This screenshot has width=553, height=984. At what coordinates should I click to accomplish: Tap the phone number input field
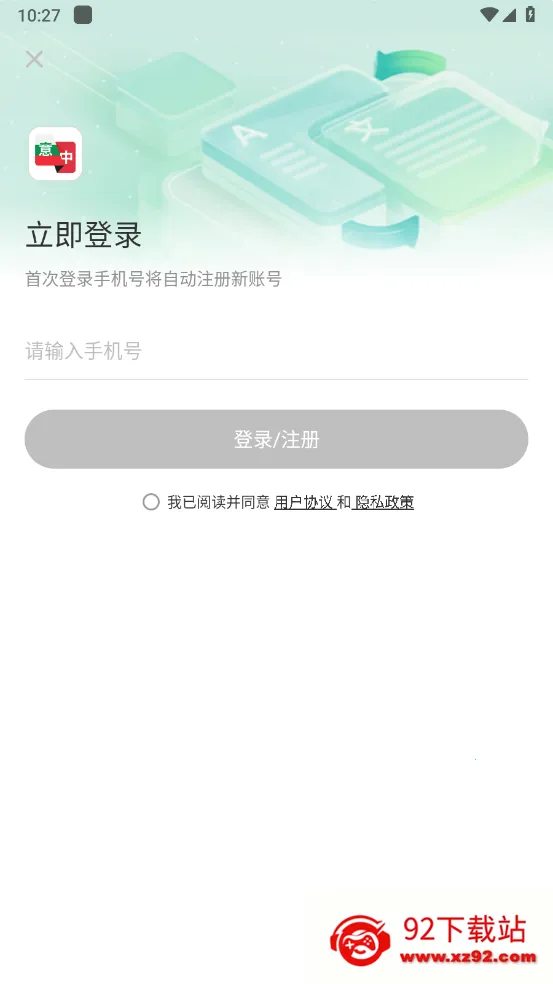[x=276, y=351]
